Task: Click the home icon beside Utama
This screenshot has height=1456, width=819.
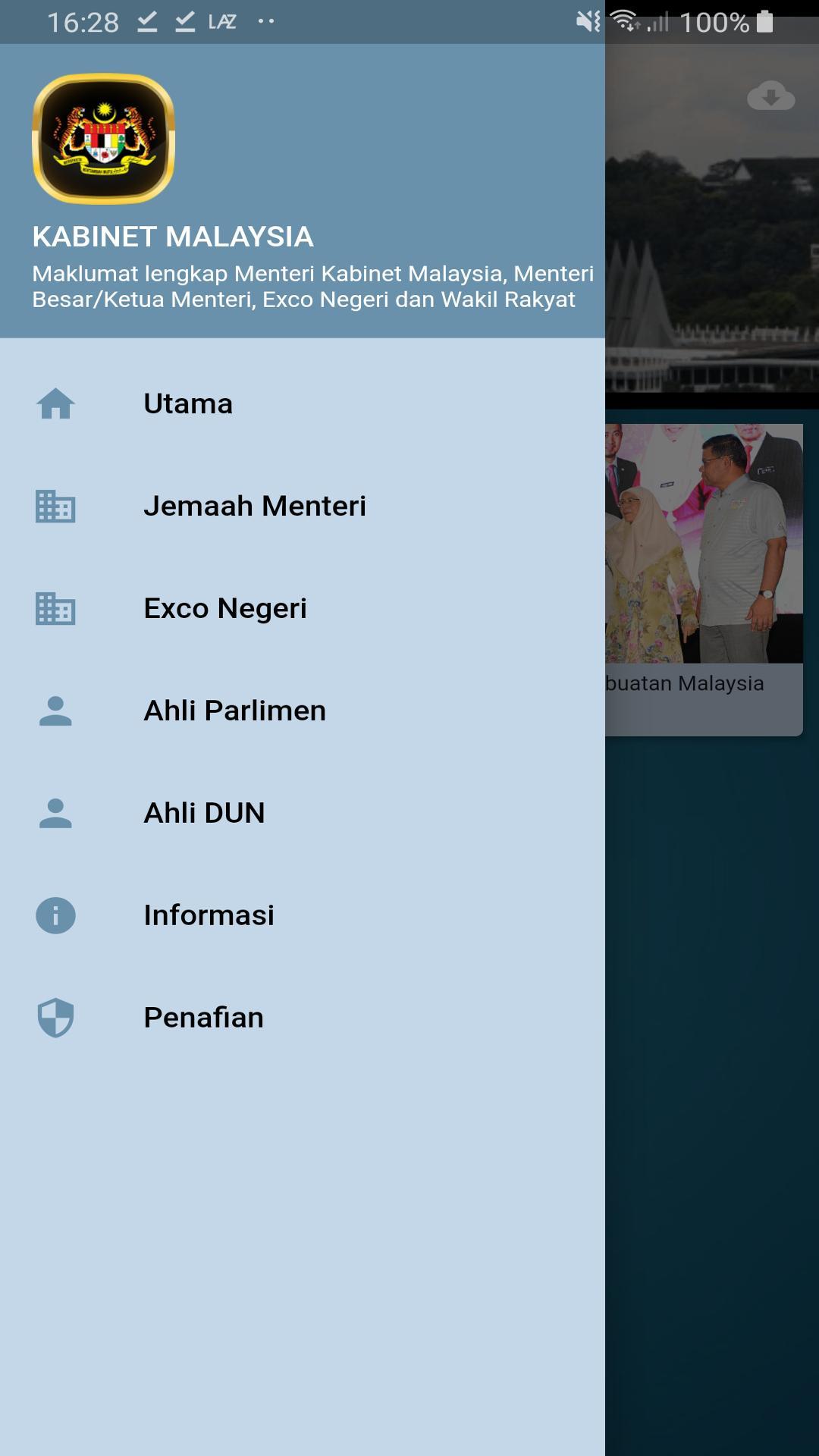Action: [56, 404]
